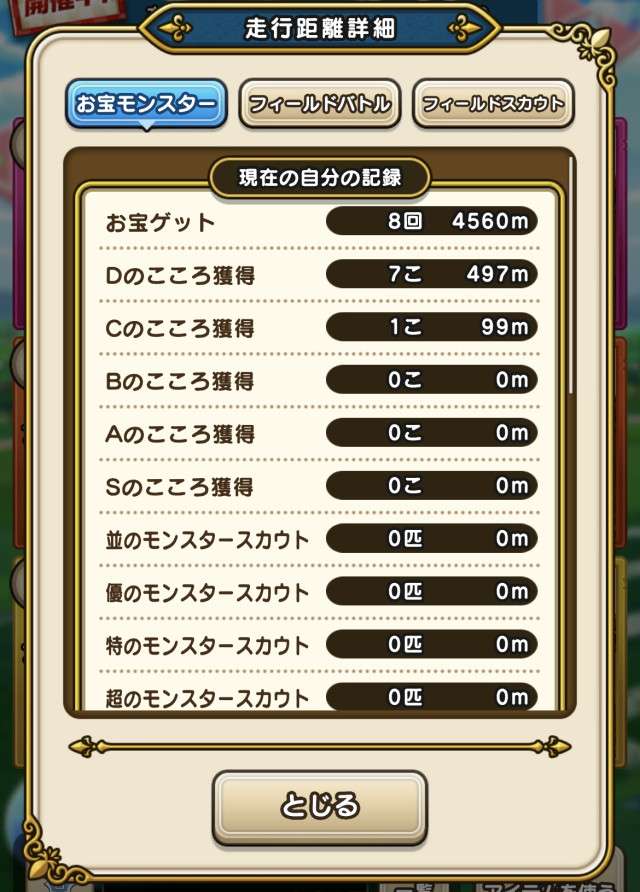
Task: Open the フィールドスカウト tab
Action: point(493,104)
